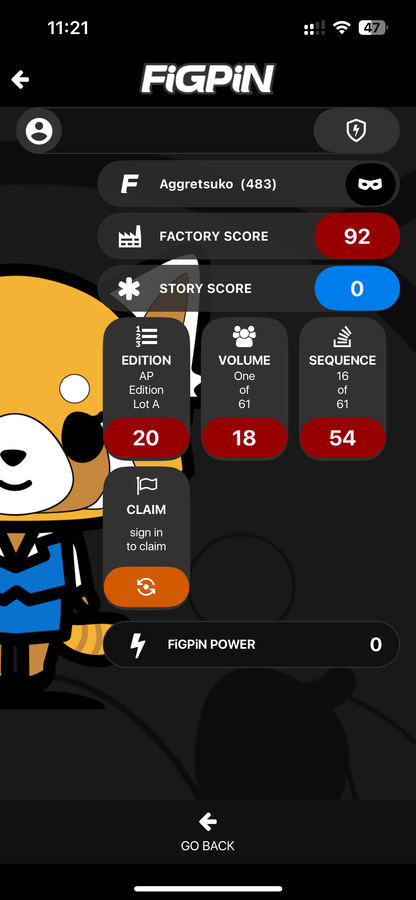Open the Factory Score row

tap(248, 236)
